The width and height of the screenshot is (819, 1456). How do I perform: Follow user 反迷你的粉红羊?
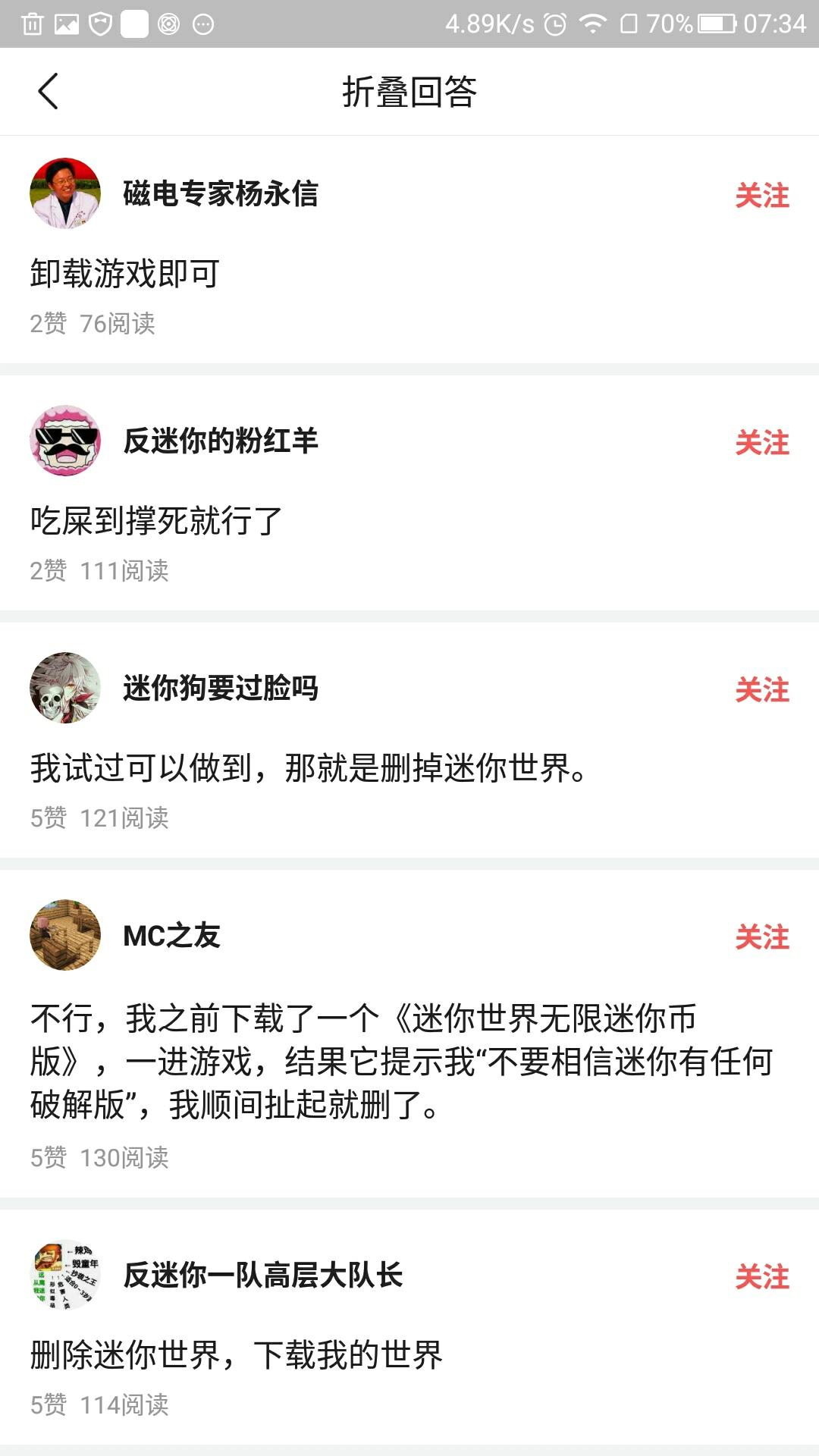[761, 443]
